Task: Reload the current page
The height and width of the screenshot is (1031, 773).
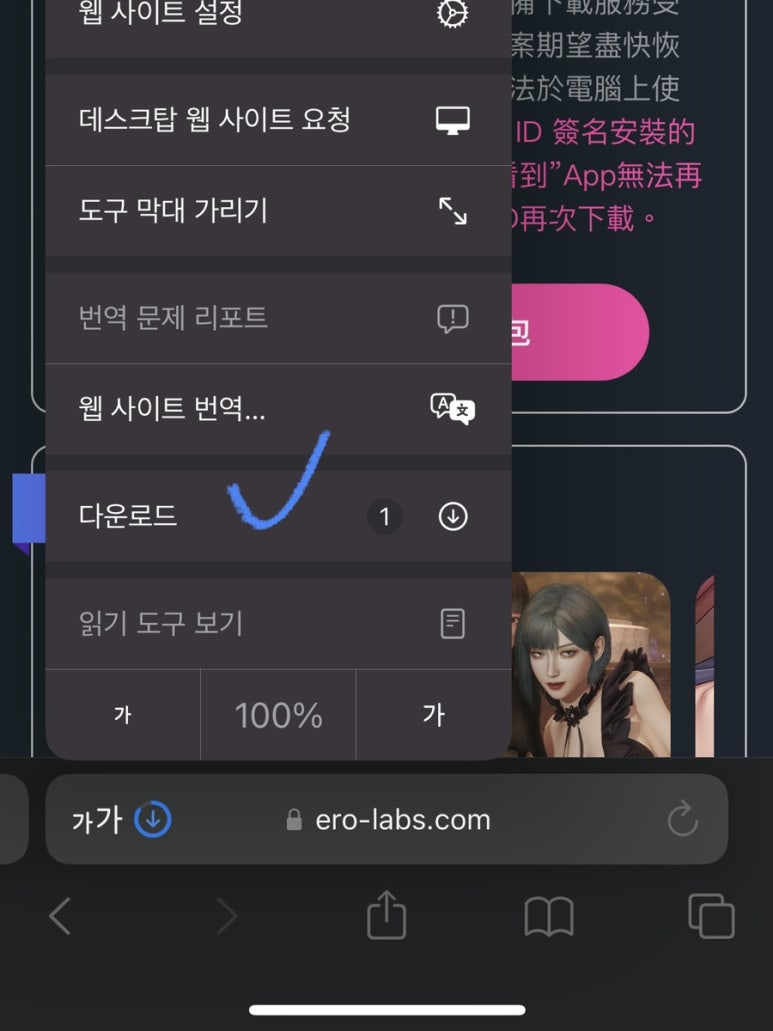Action: point(682,820)
